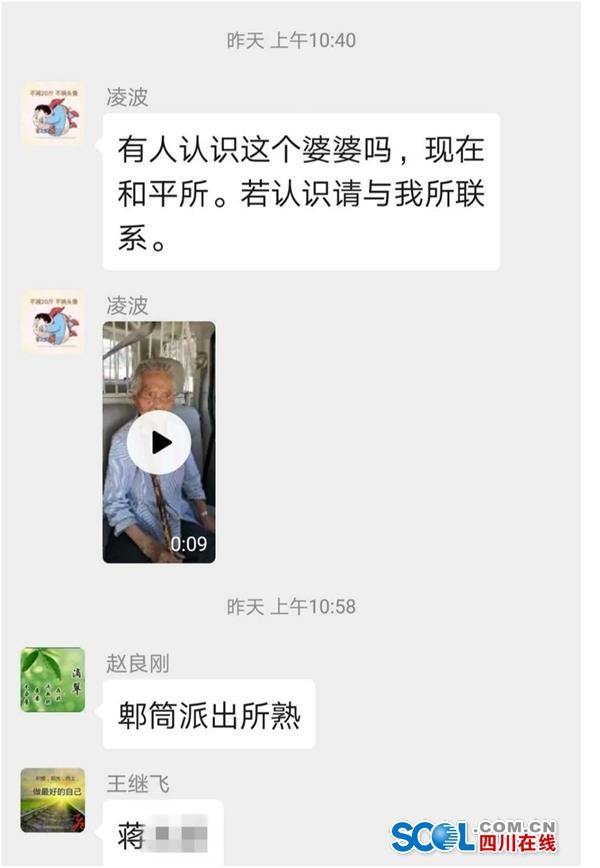Tap 凌波's avatar beside the 有人认识这个婆婆吗 message
This screenshot has height=868, width=600.
pos(53,114)
